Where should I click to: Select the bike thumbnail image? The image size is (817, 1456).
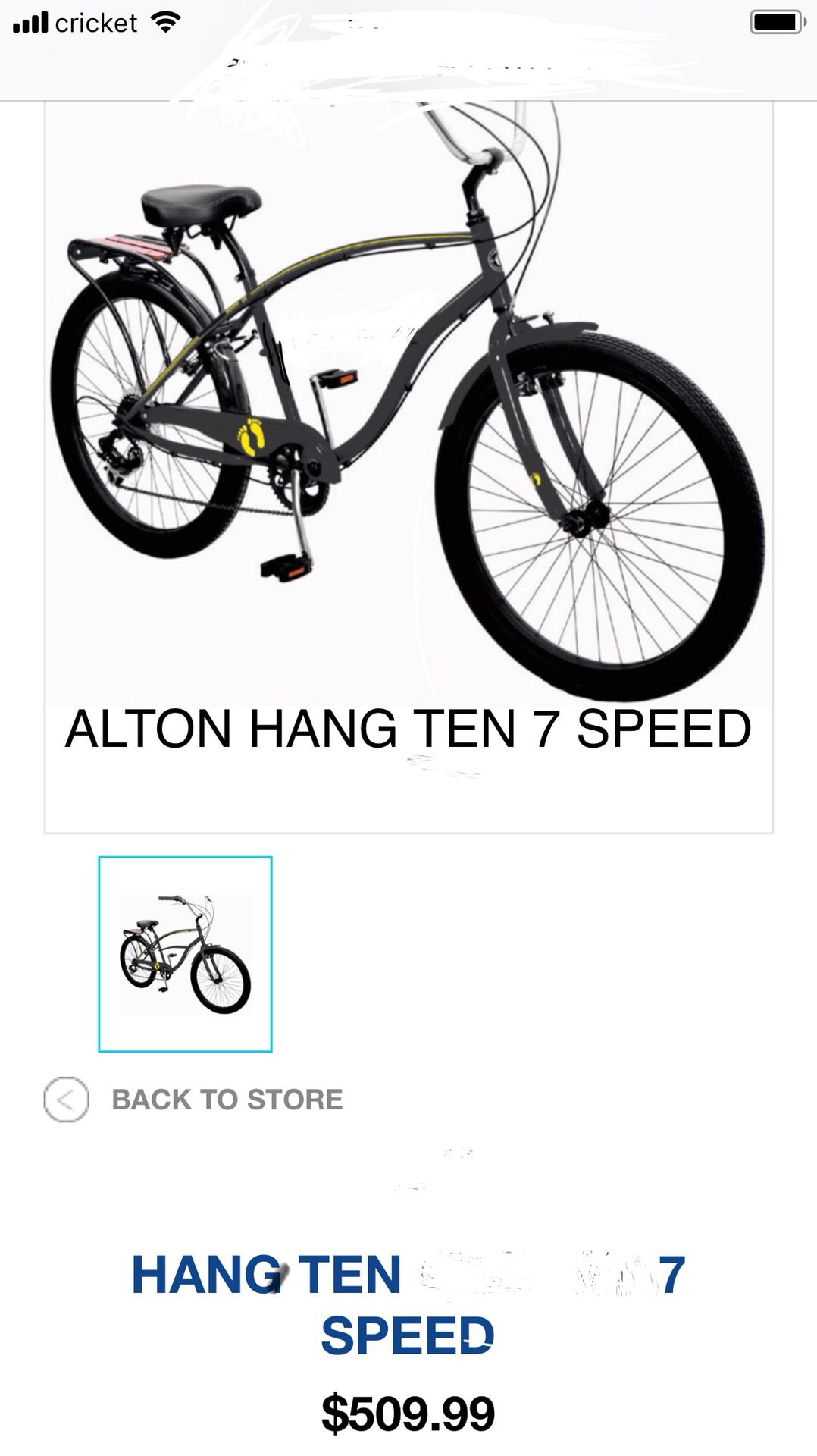[185, 954]
